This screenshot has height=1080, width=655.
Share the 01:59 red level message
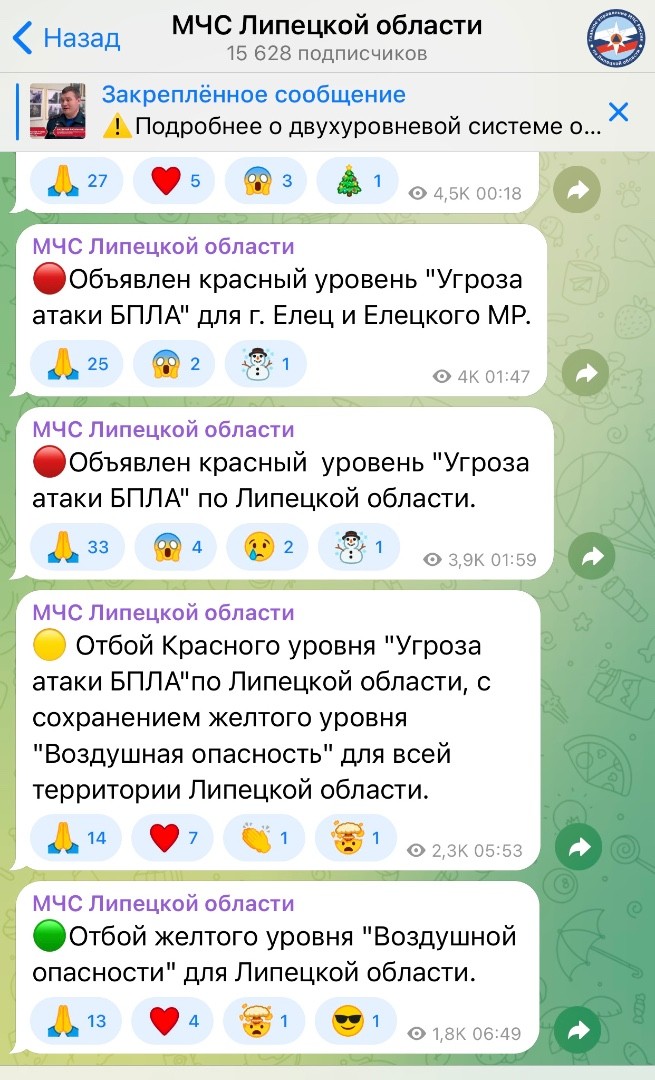[591, 556]
